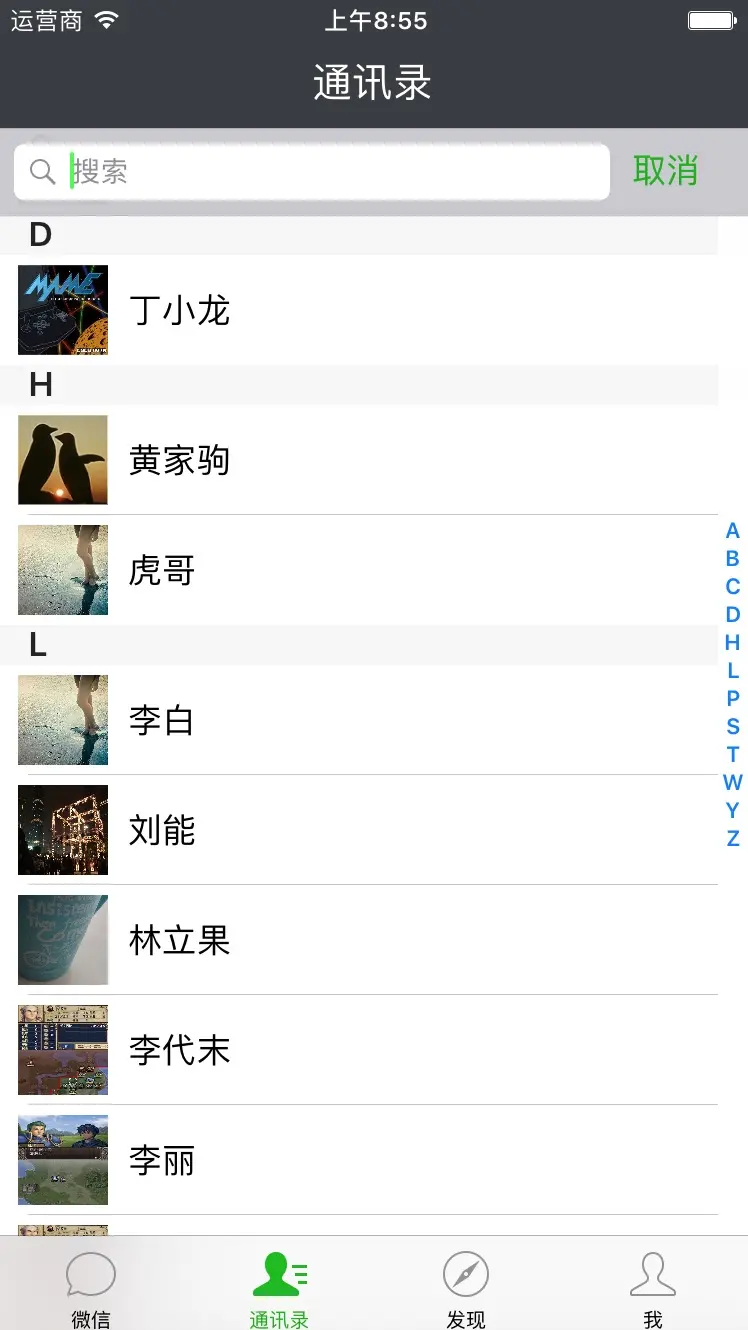The width and height of the screenshot is (748, 1330).
Task: Jump to index letter P
Action: coord(733,698)
